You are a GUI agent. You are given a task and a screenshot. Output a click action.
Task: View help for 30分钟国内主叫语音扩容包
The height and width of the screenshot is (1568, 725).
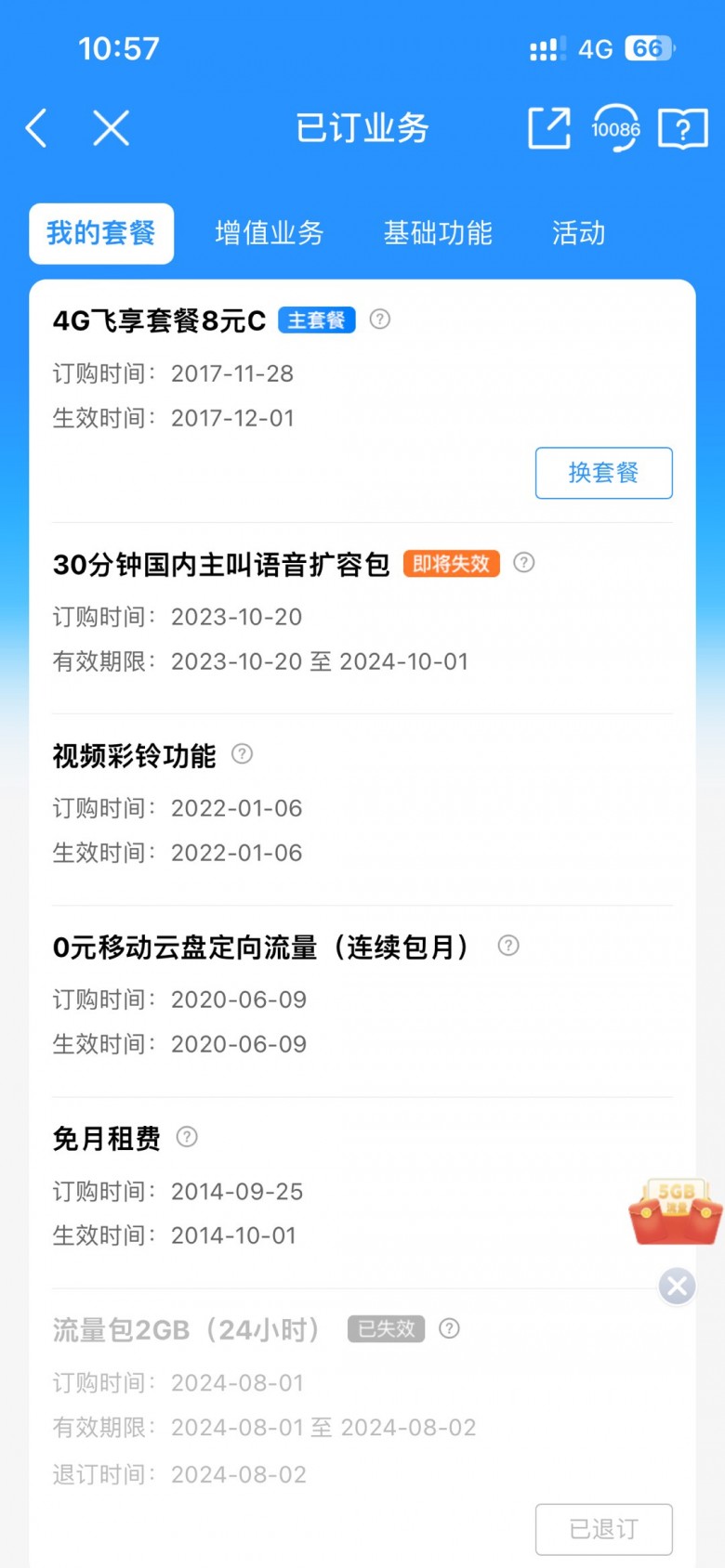(524, 563)
